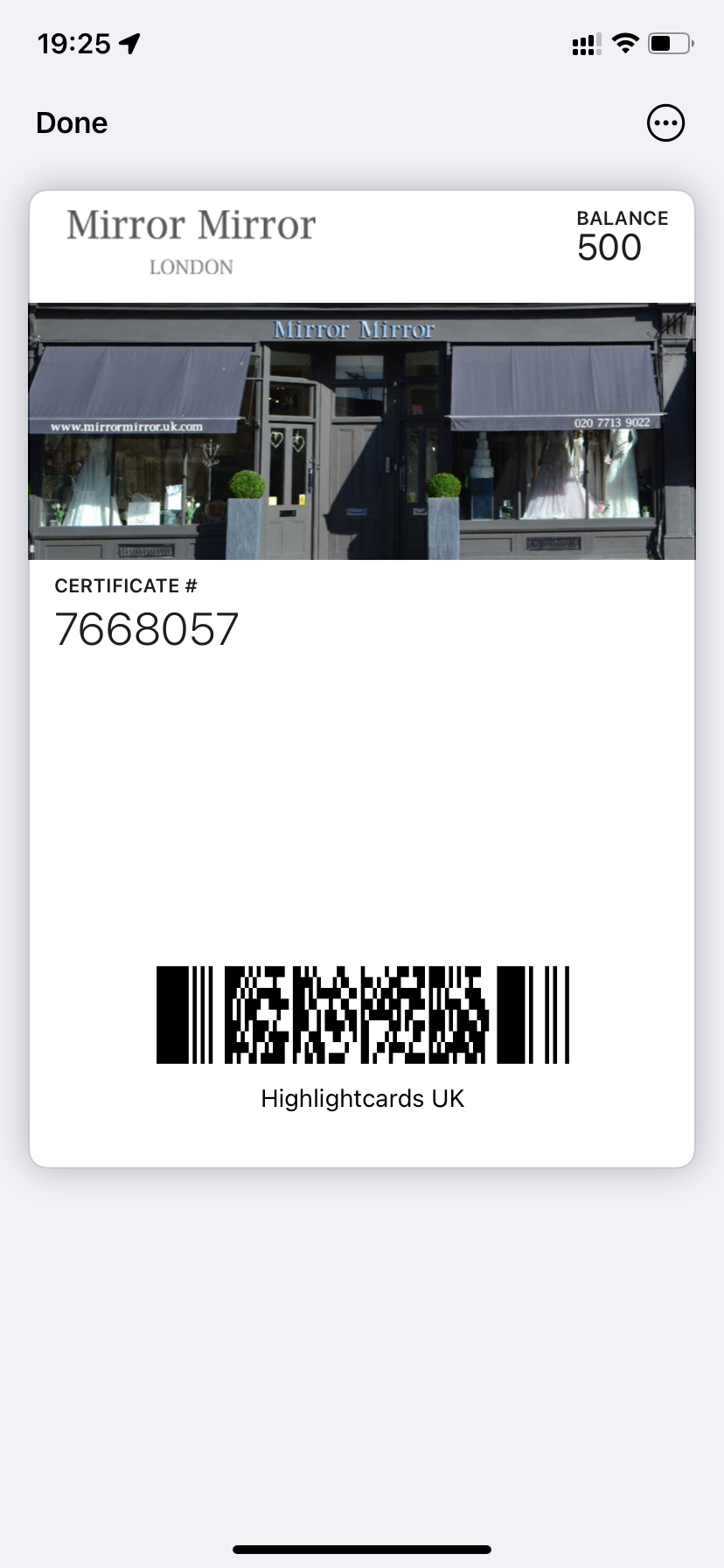Tap Done to close the pass
Image resolution: width=724 pixels, height=1568 pixels.
point(72,122)
